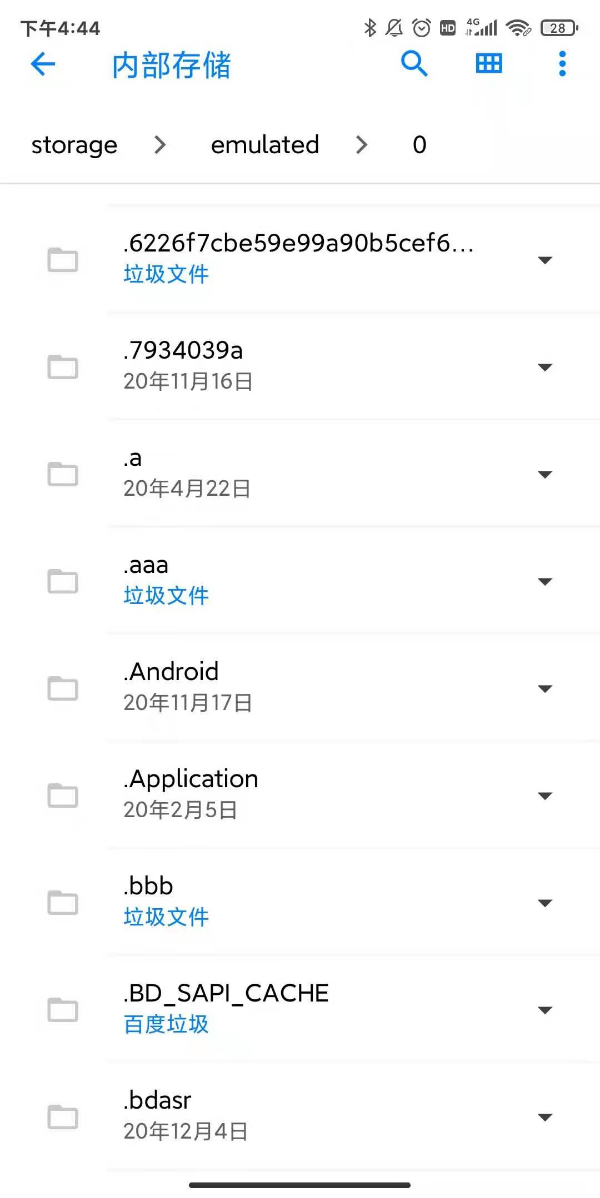This screenshot has height=1198, width=600.
Task: Open the .aaa folder
Action: 300,580
